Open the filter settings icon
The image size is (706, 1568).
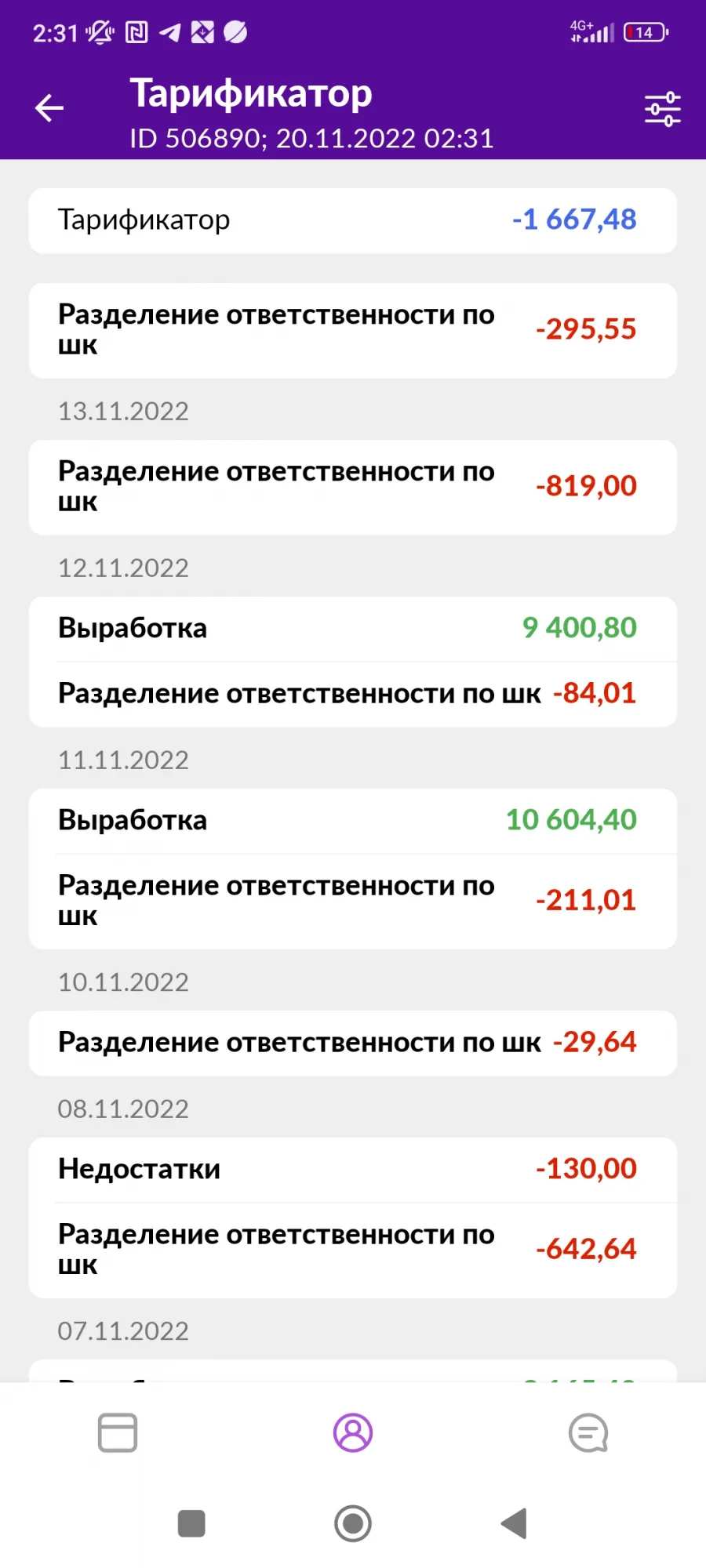(662, 109)
